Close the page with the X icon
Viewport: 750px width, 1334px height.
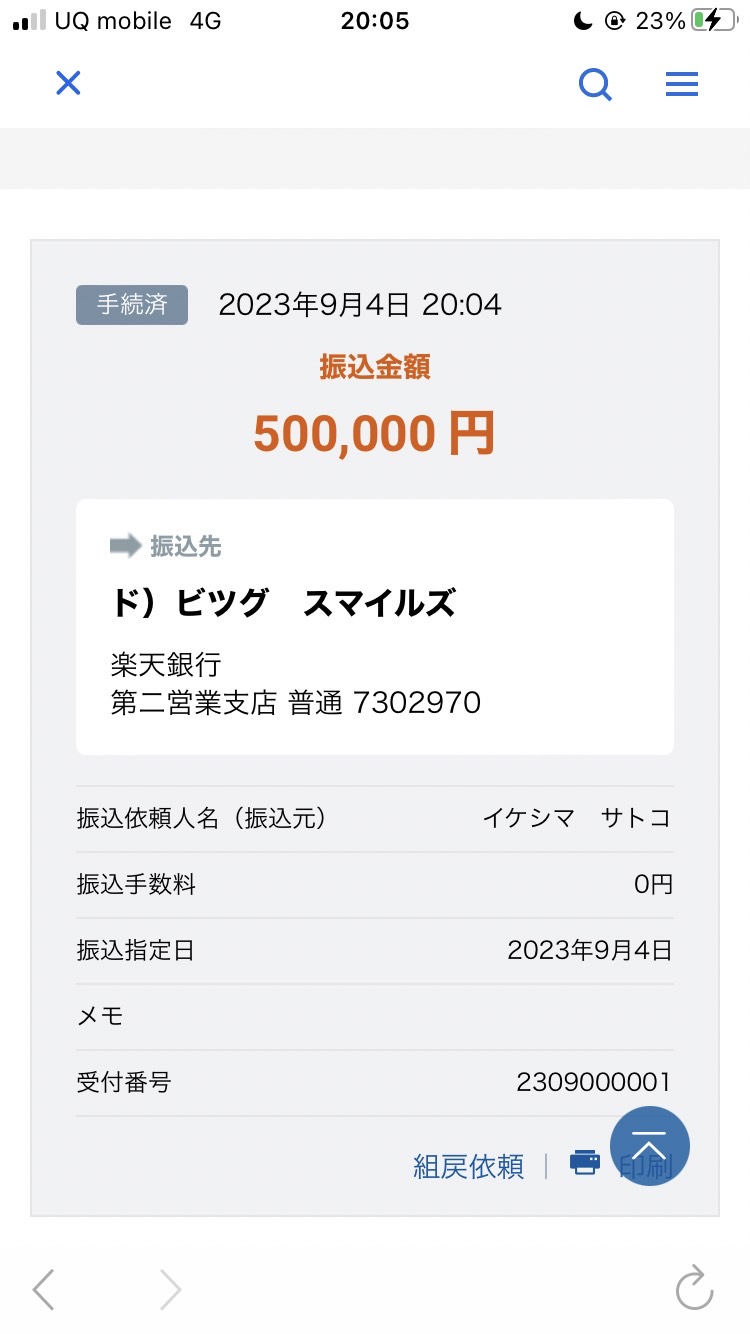(68, 83)
